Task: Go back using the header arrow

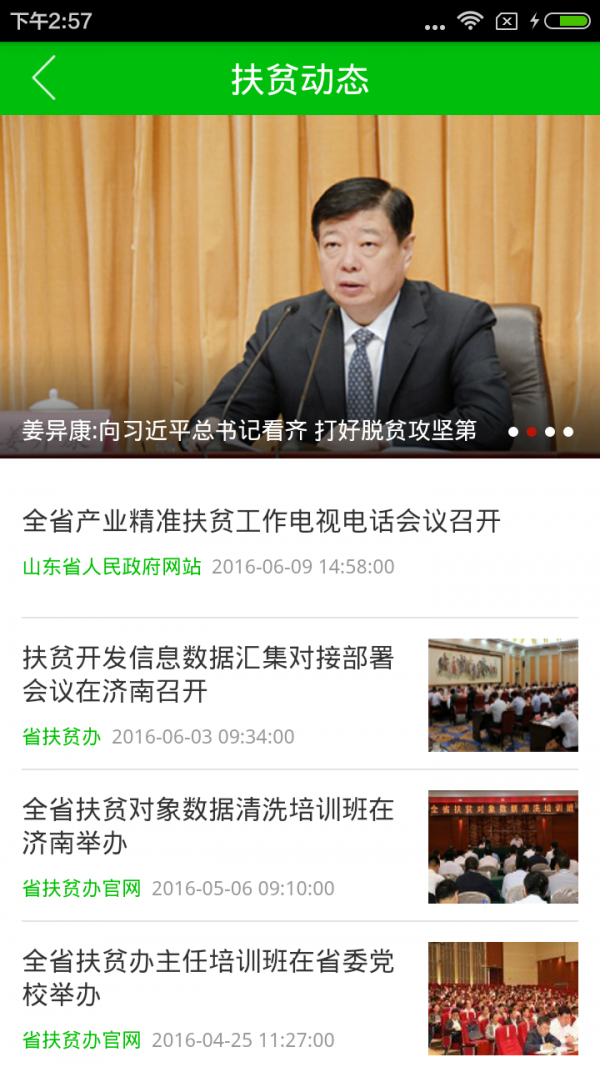Action: pos(44,78)
